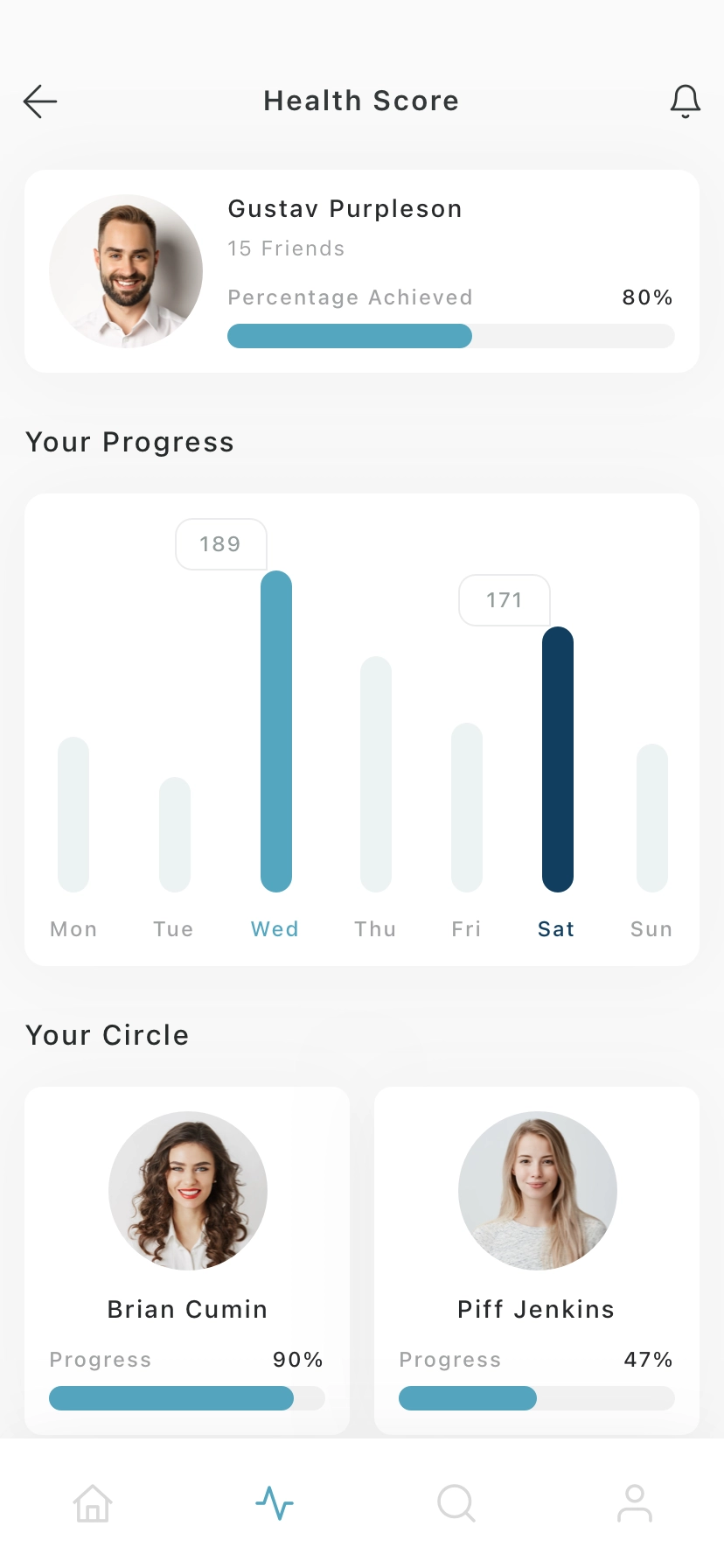Switch to the activity pulse tab
Image resolution: width=724 pixels, height=1568 pixels.
pyautogui.click(x=275, y=1503)
